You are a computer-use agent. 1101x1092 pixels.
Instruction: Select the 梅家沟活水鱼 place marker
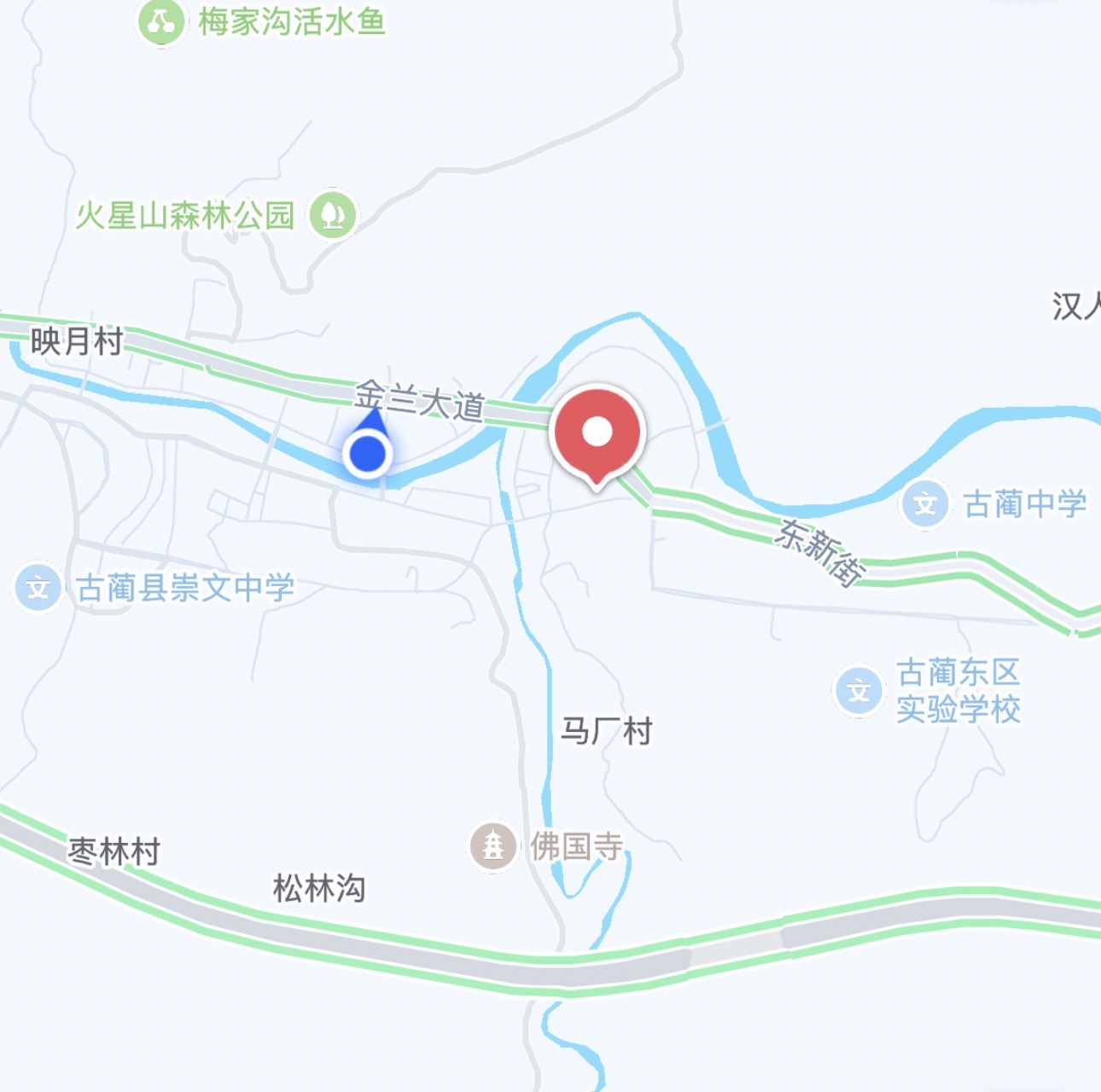pyautogui.click(x=161, y=22)
